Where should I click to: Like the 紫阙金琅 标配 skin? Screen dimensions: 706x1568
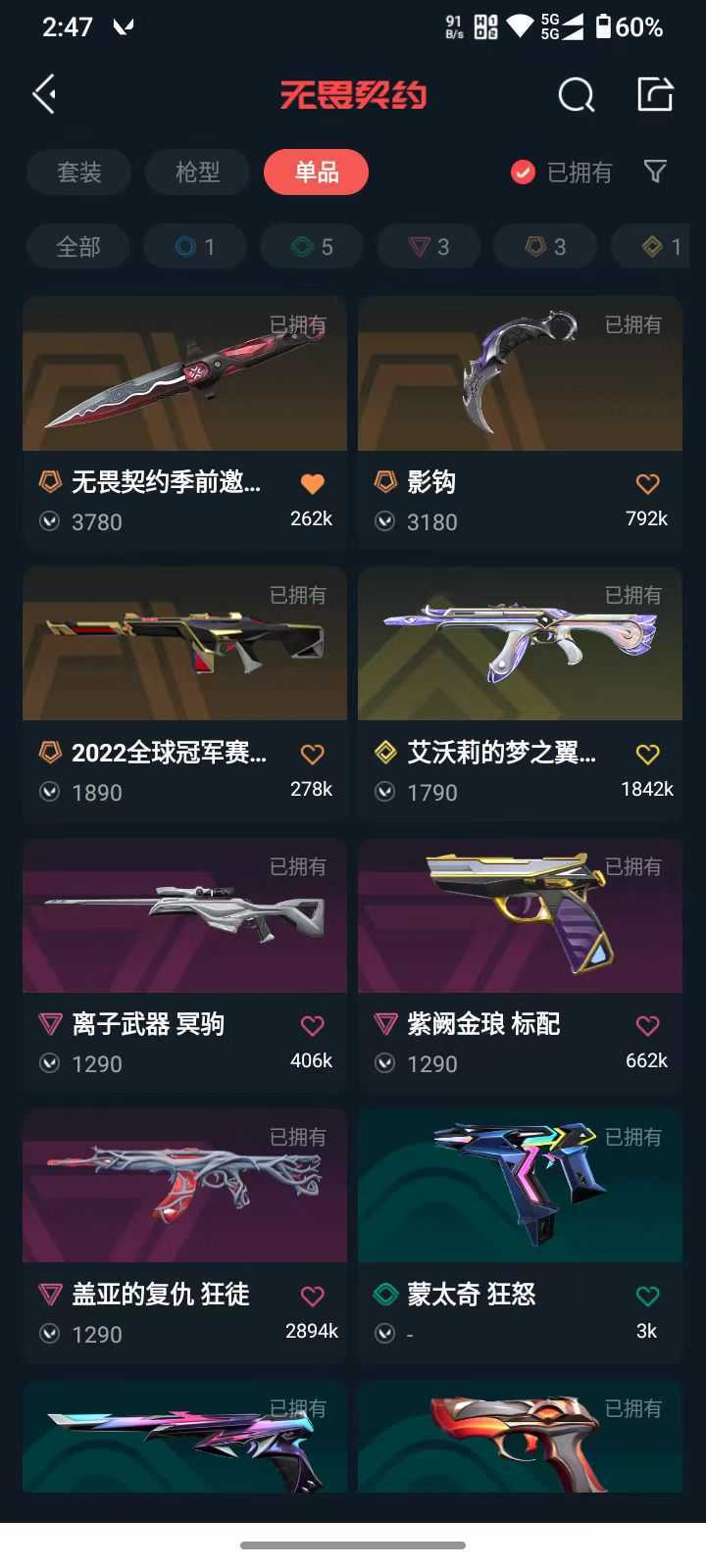click(647, 1025)
